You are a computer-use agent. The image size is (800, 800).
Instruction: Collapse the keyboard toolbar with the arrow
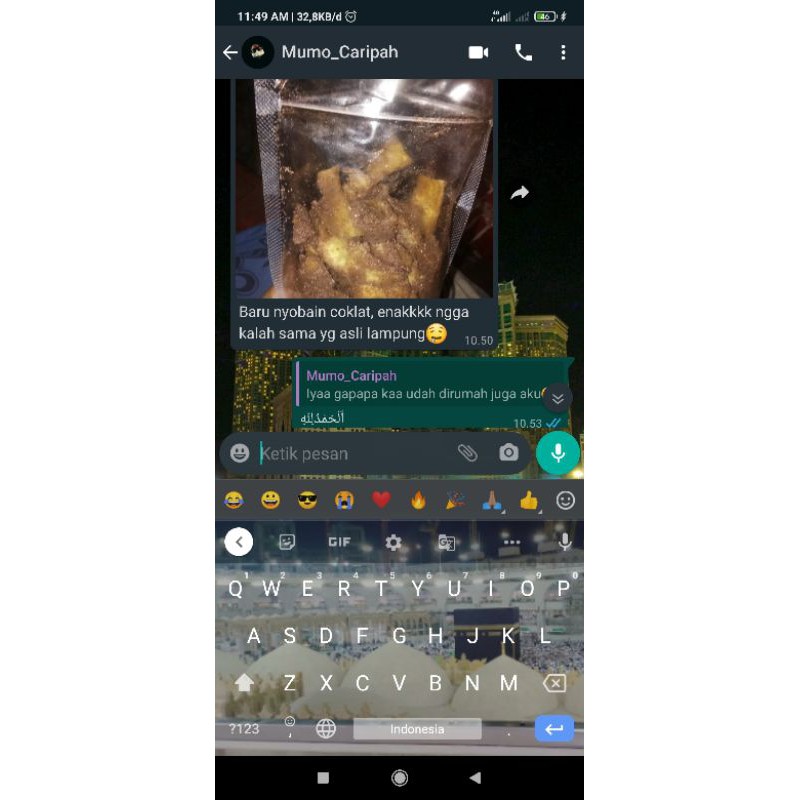[x=238, y=542]
